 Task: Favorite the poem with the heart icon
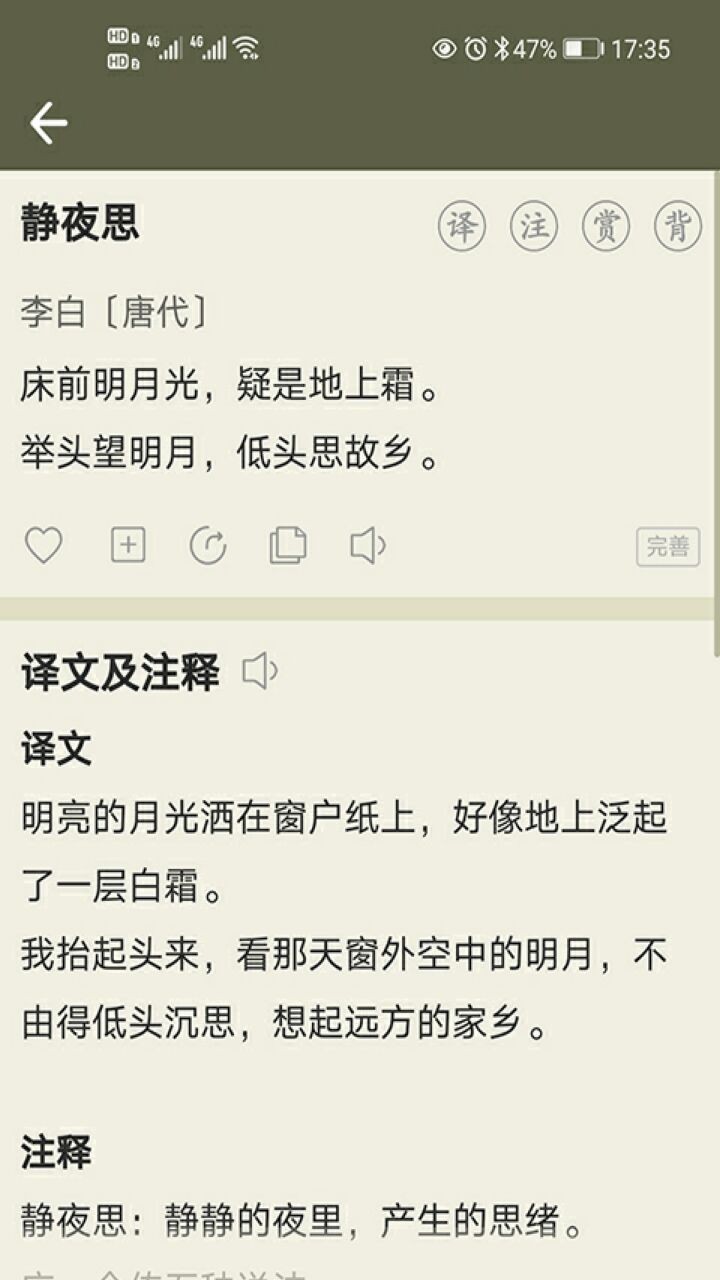pos(43,546)
